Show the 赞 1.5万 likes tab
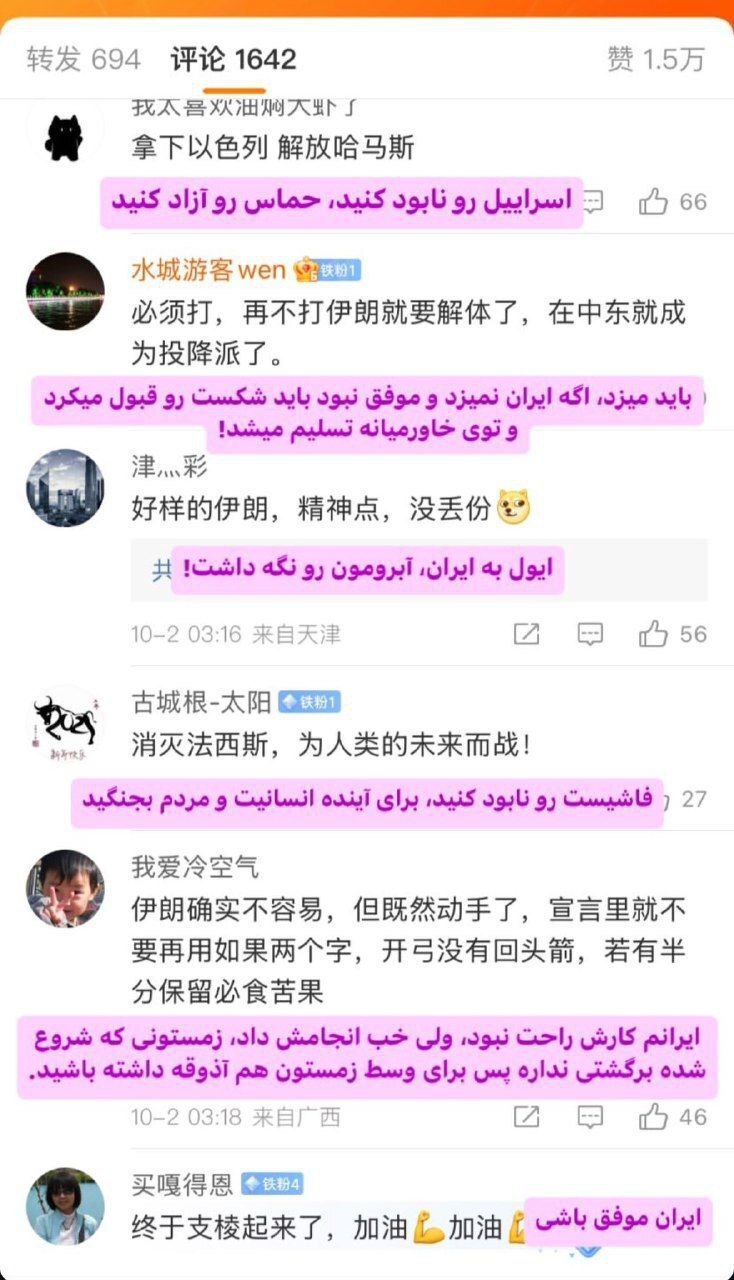The width and height of the screenshot is (734, 1280). (x=655, y=59)
